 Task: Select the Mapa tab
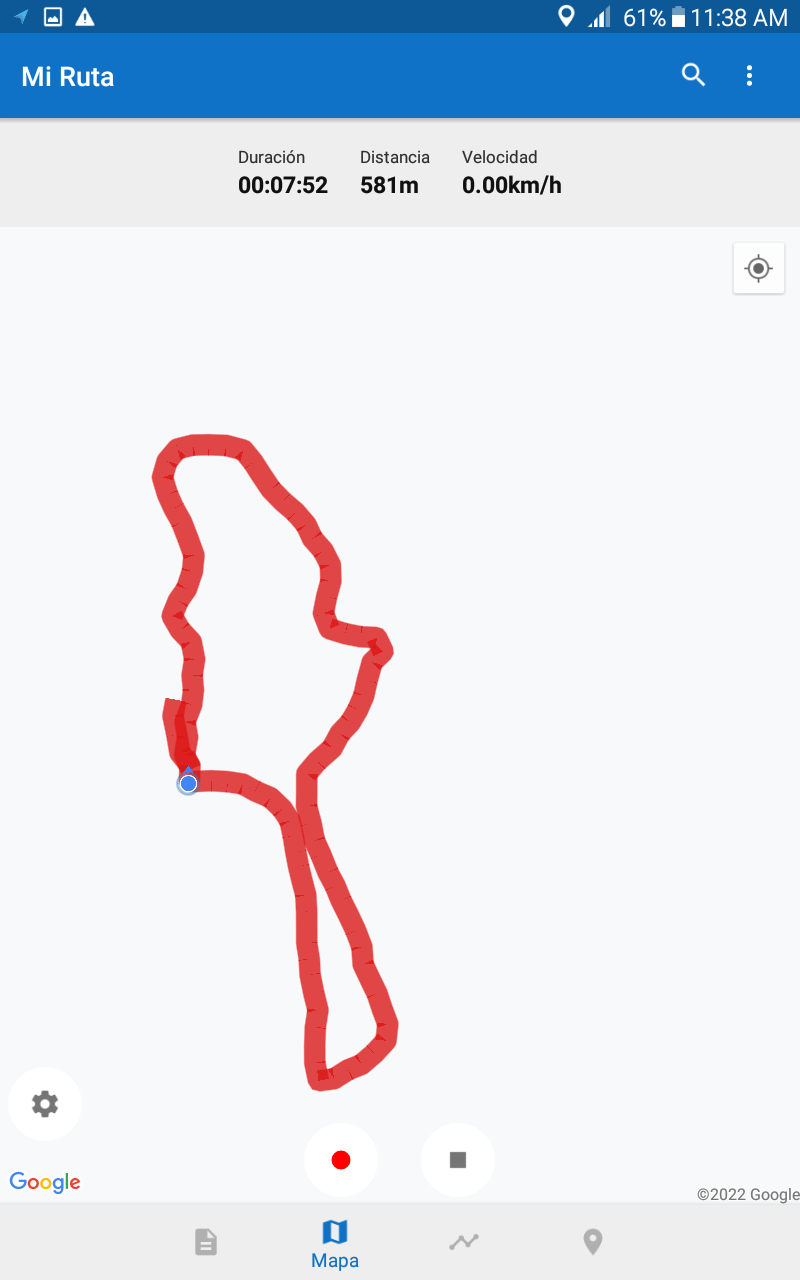click(335, 1242)
